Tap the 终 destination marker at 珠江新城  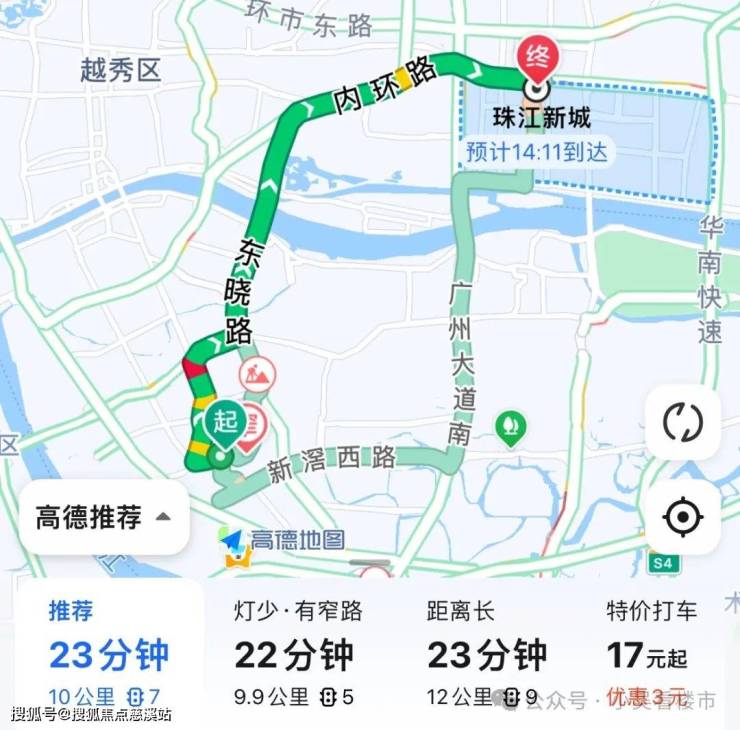538,58
